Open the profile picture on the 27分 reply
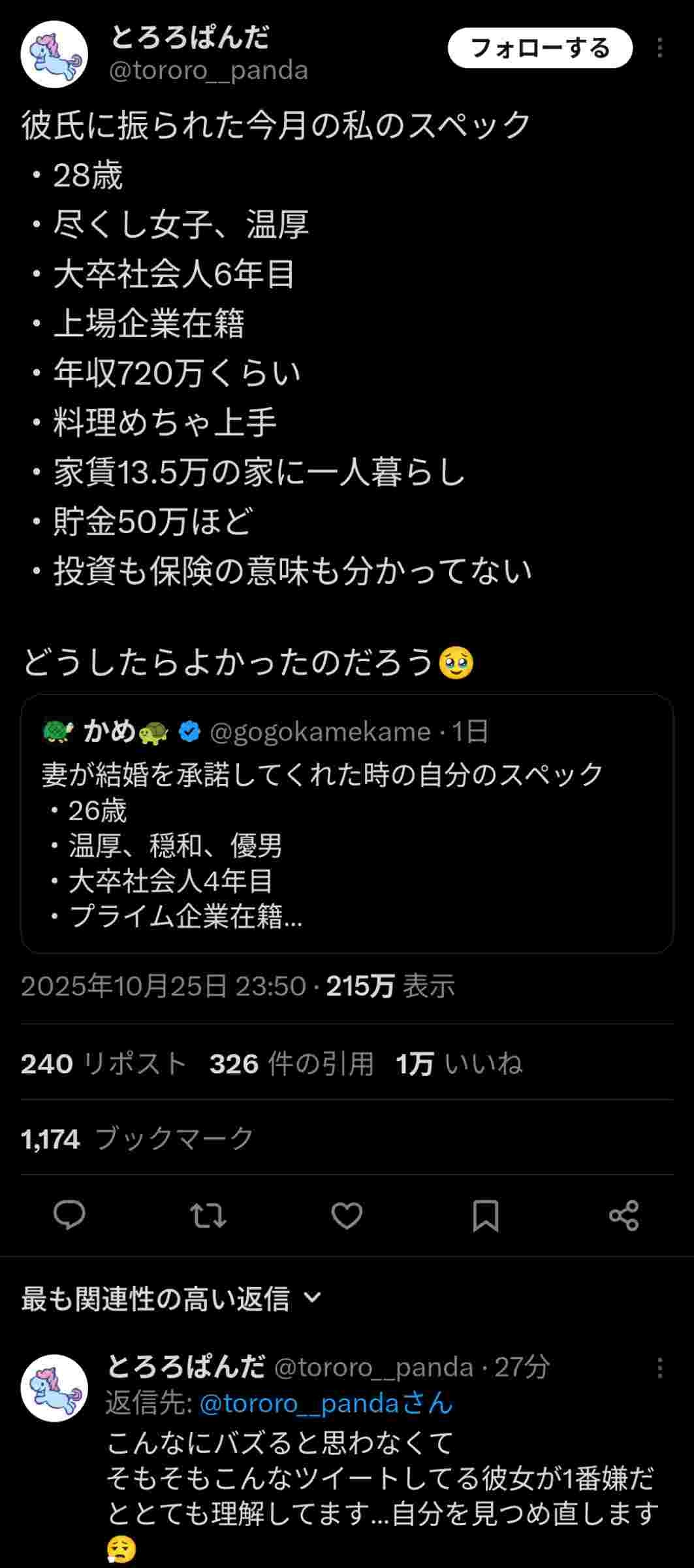The image size is (694, 1568). [x=54, y=1388]
